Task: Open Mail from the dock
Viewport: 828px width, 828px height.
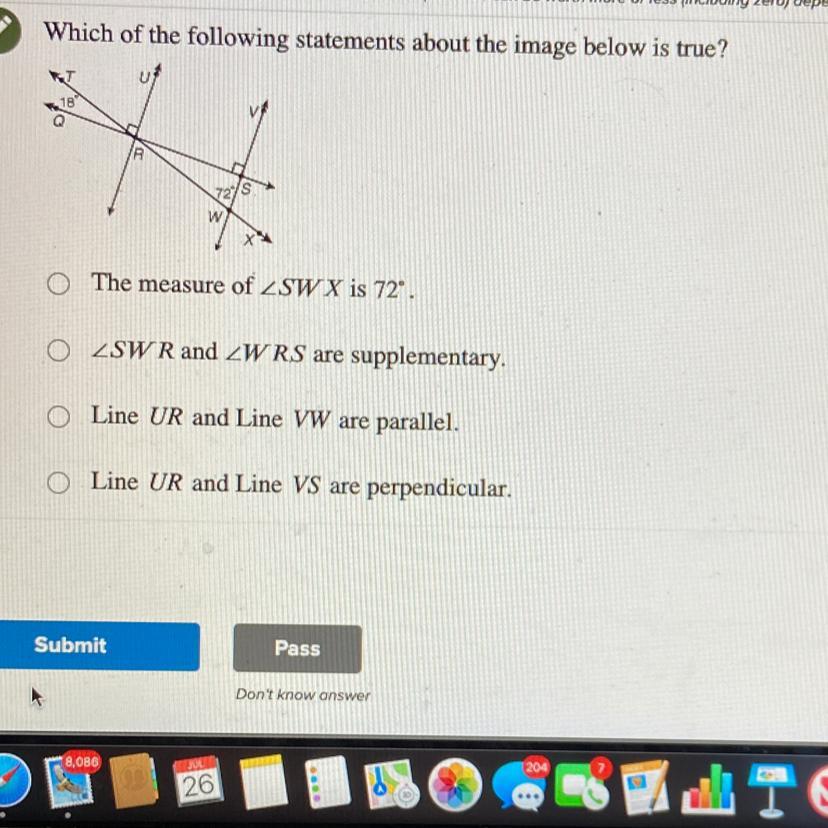Action: coord(70,782)
